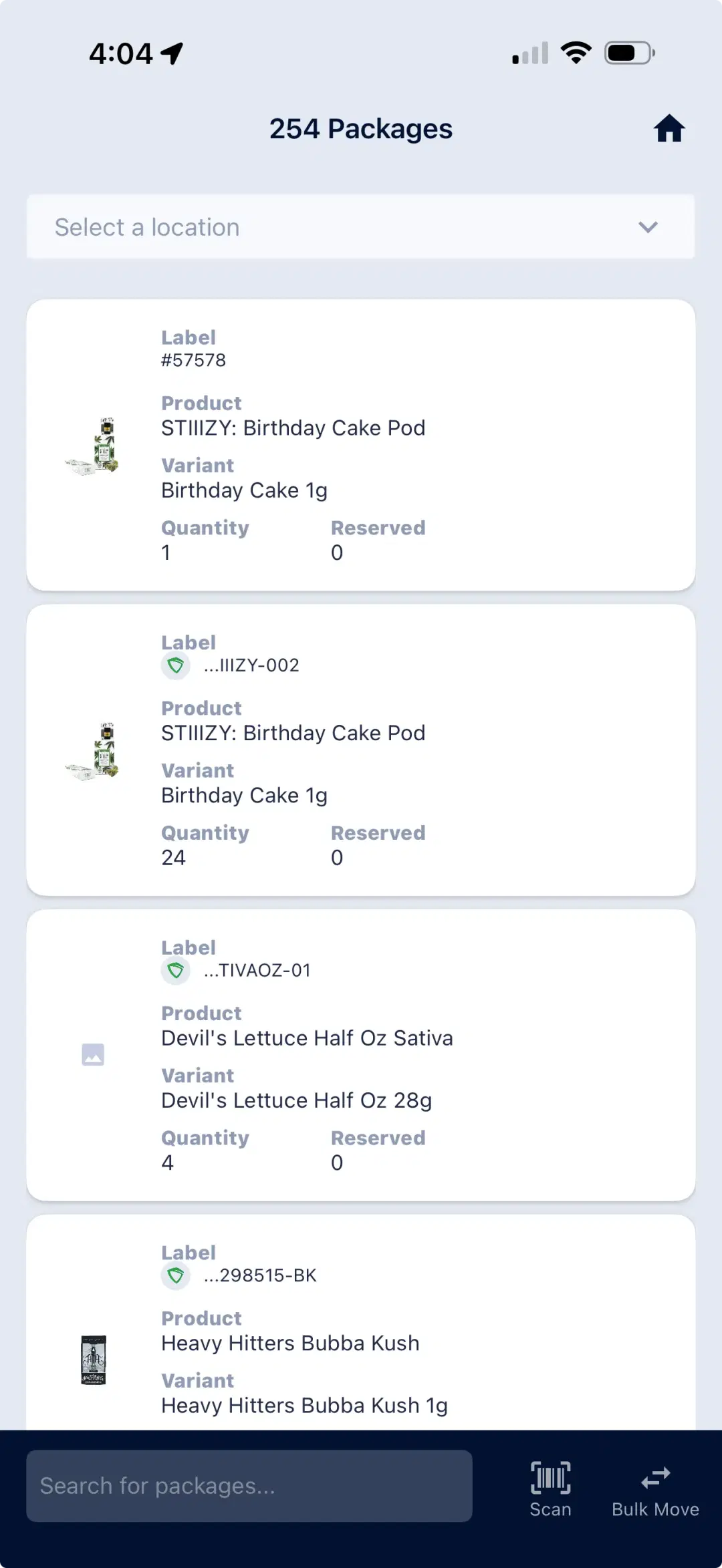Tap the search for packages field
This screenshot has width=722, height=1568.
(x=249, y=1486)
